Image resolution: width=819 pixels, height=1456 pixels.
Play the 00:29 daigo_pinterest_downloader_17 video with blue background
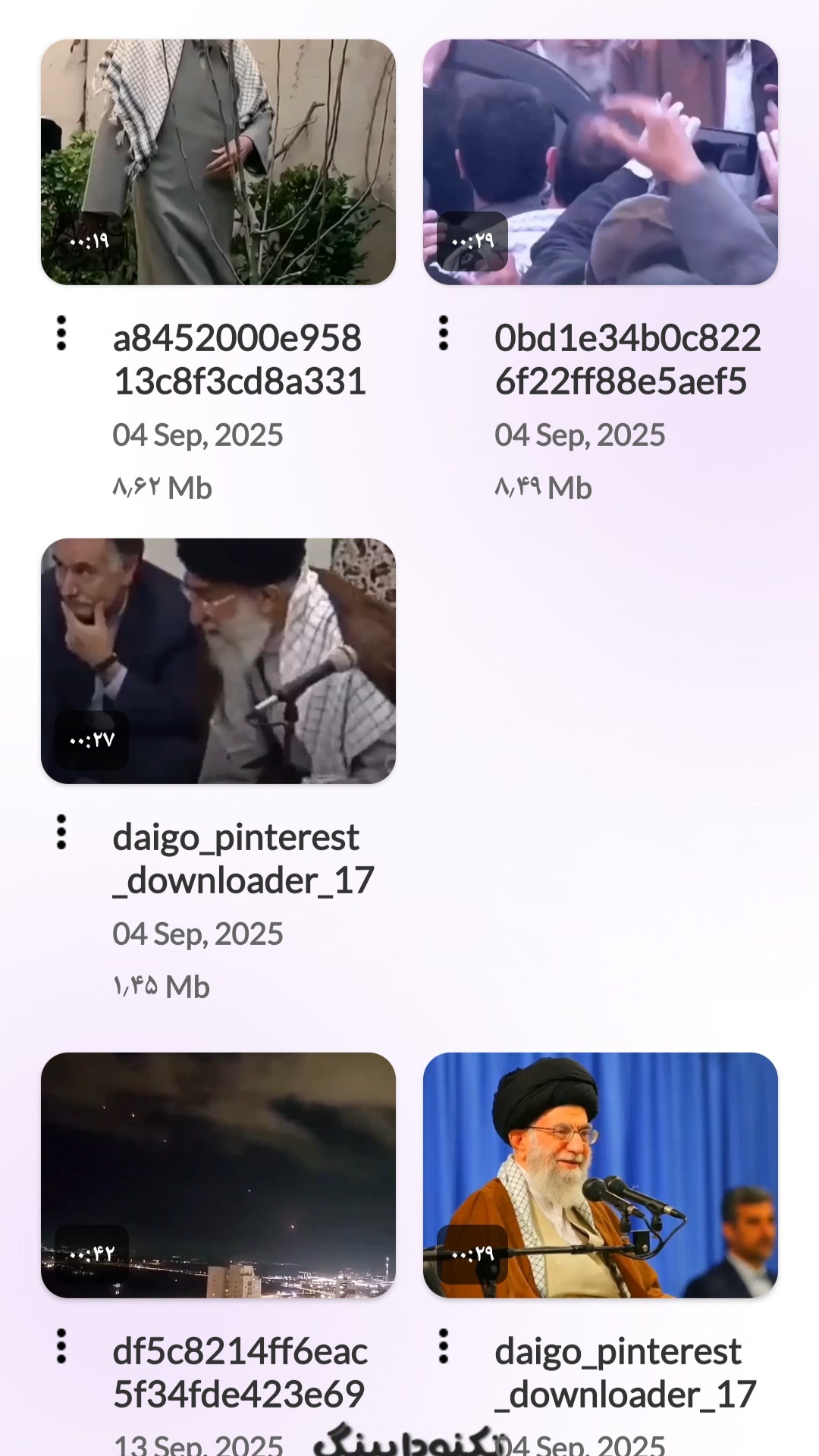pyautogui.click(x=601, y=1175)
